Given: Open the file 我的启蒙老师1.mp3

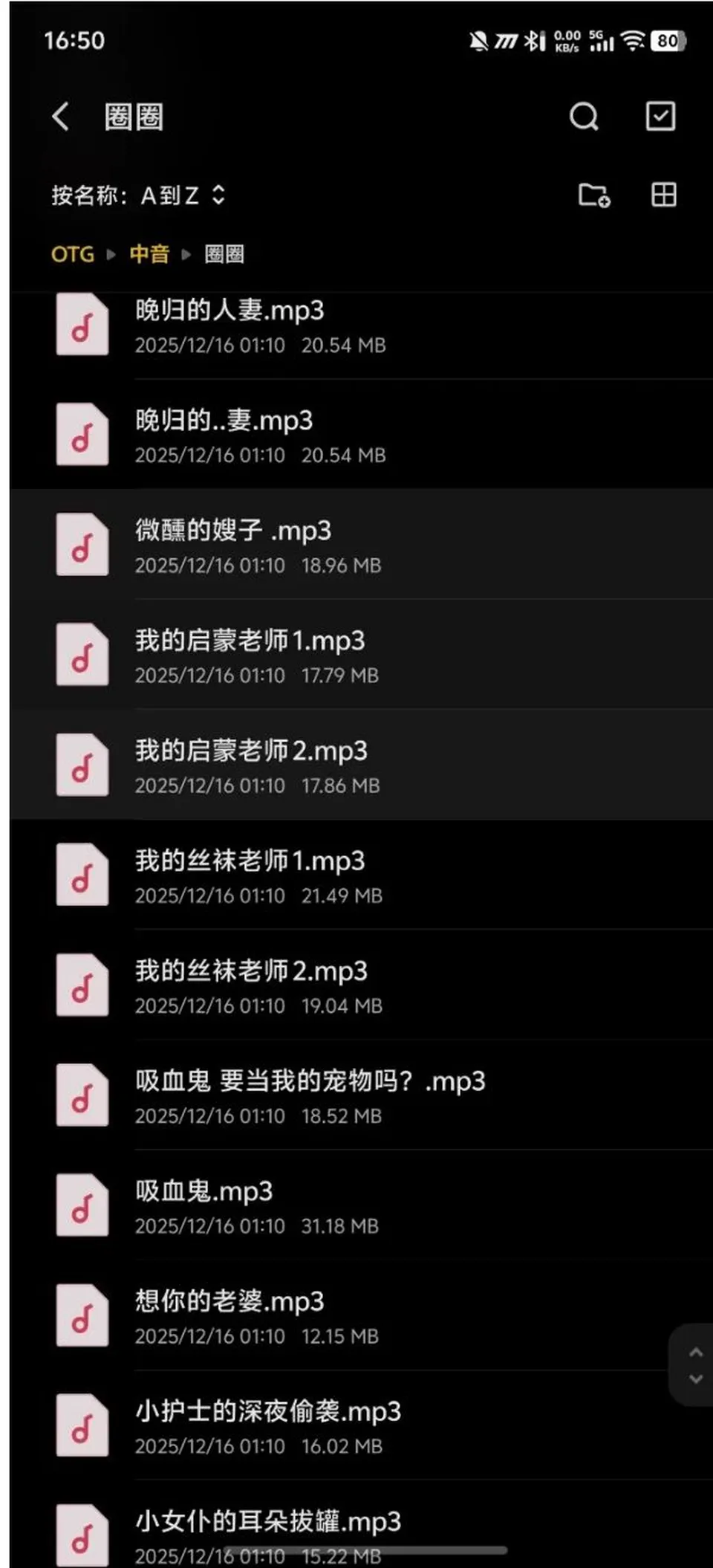Looking at the screenshot, I should coord(362,655).
